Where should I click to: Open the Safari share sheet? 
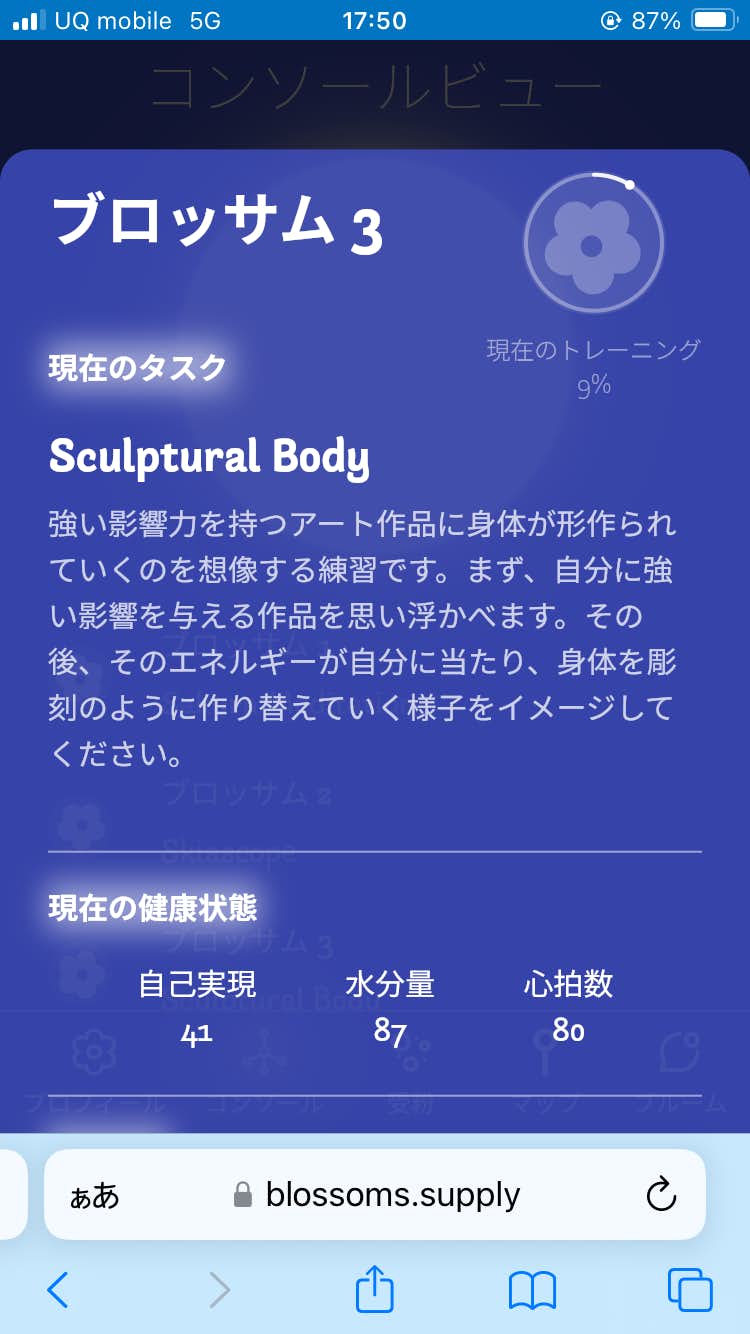tap(375, 1288)
